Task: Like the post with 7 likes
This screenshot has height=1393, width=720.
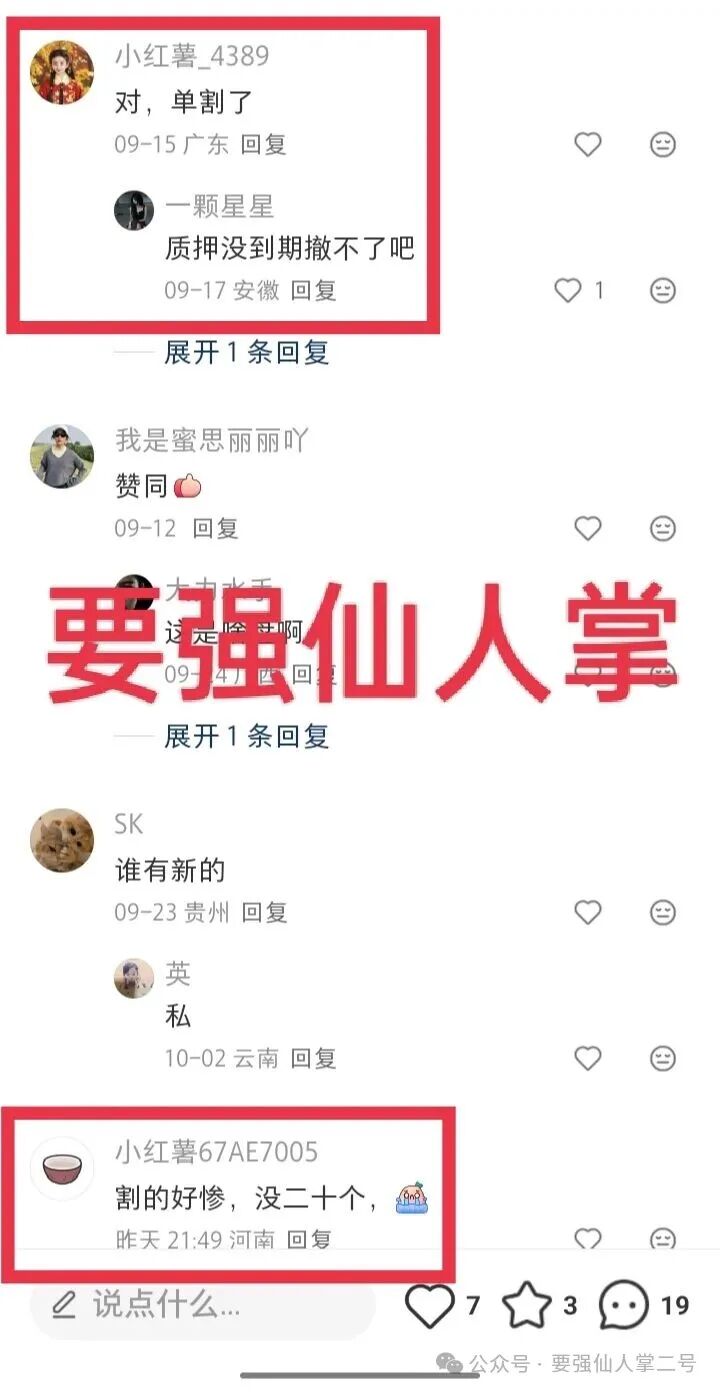Action: click(430, 1305)
